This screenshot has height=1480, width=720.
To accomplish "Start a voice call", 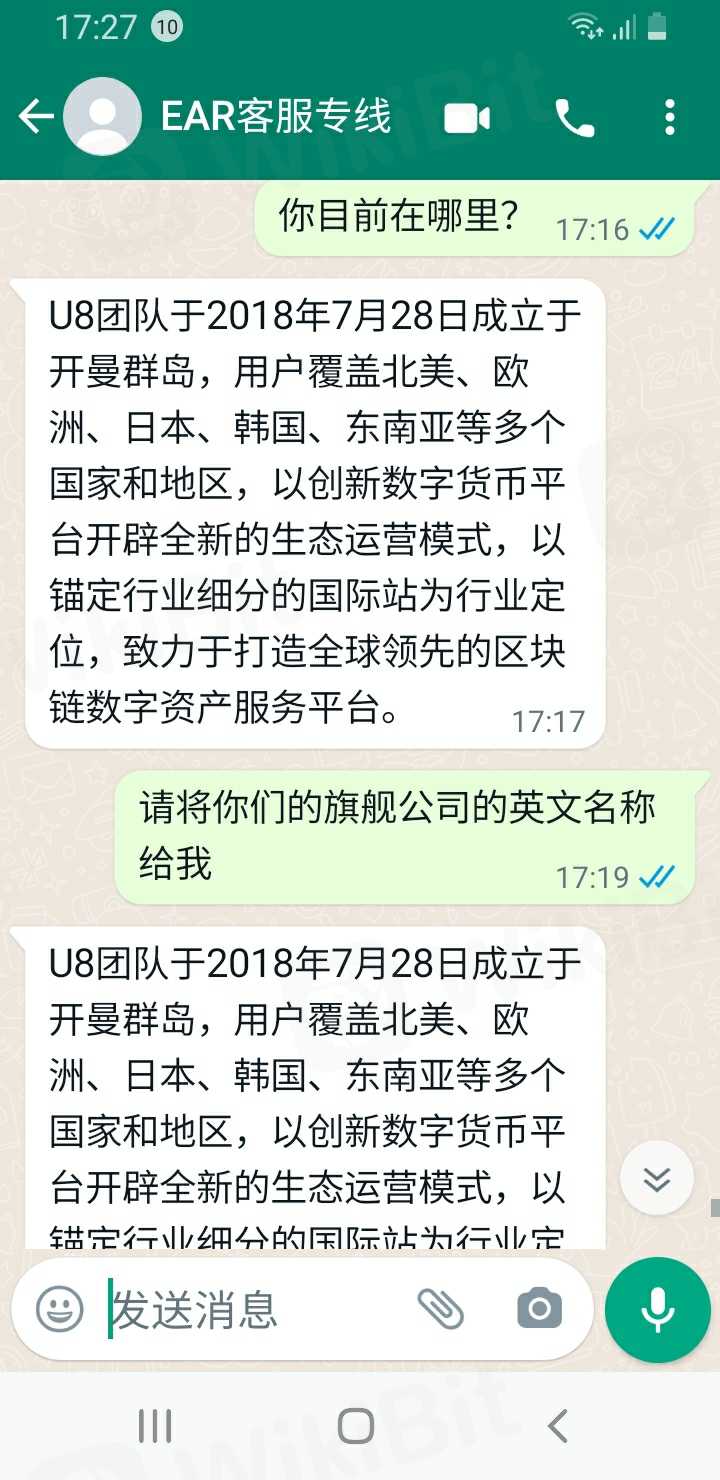I will (x=574, y=119).
